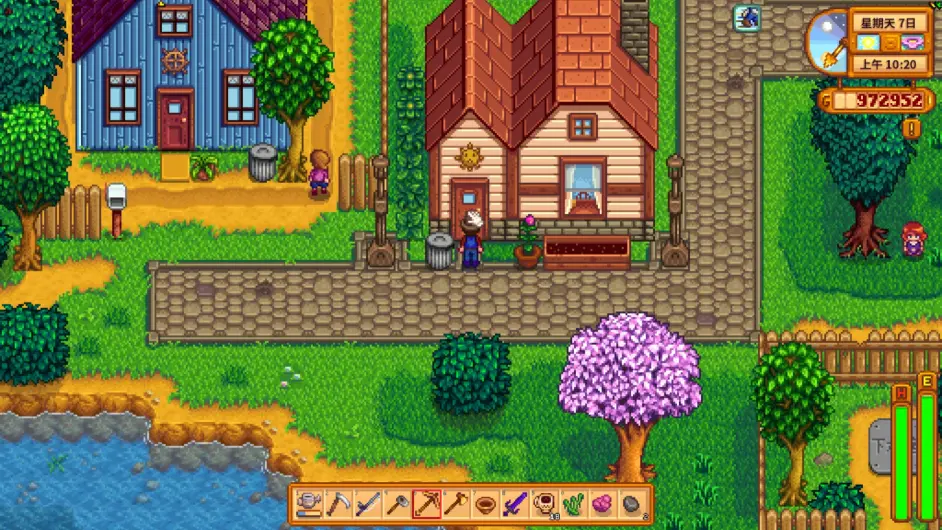Select the coffee stack of 18
This screenshot has width=942, height=530.
544,503
